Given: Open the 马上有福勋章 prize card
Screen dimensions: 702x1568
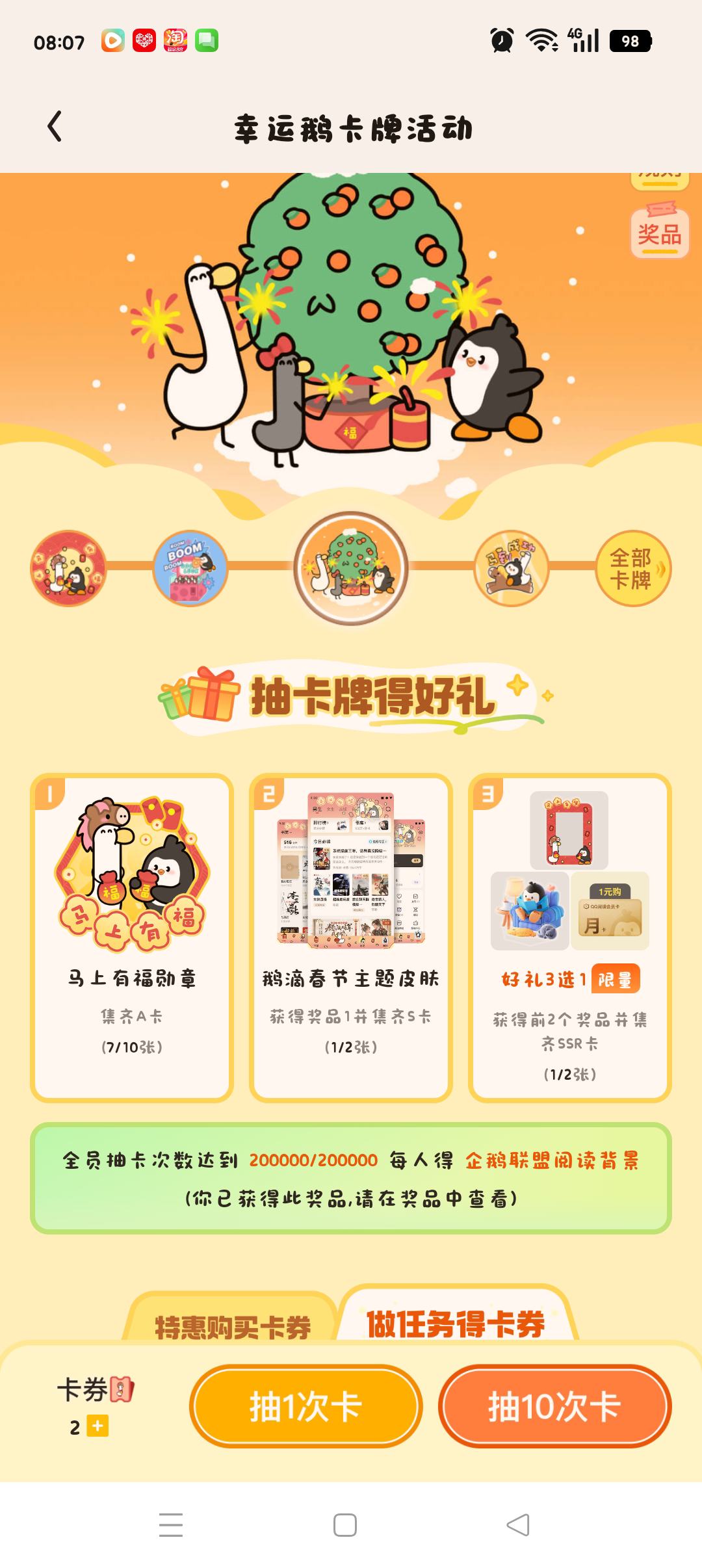Looking at the screenshot, I should tap(132, 937).
